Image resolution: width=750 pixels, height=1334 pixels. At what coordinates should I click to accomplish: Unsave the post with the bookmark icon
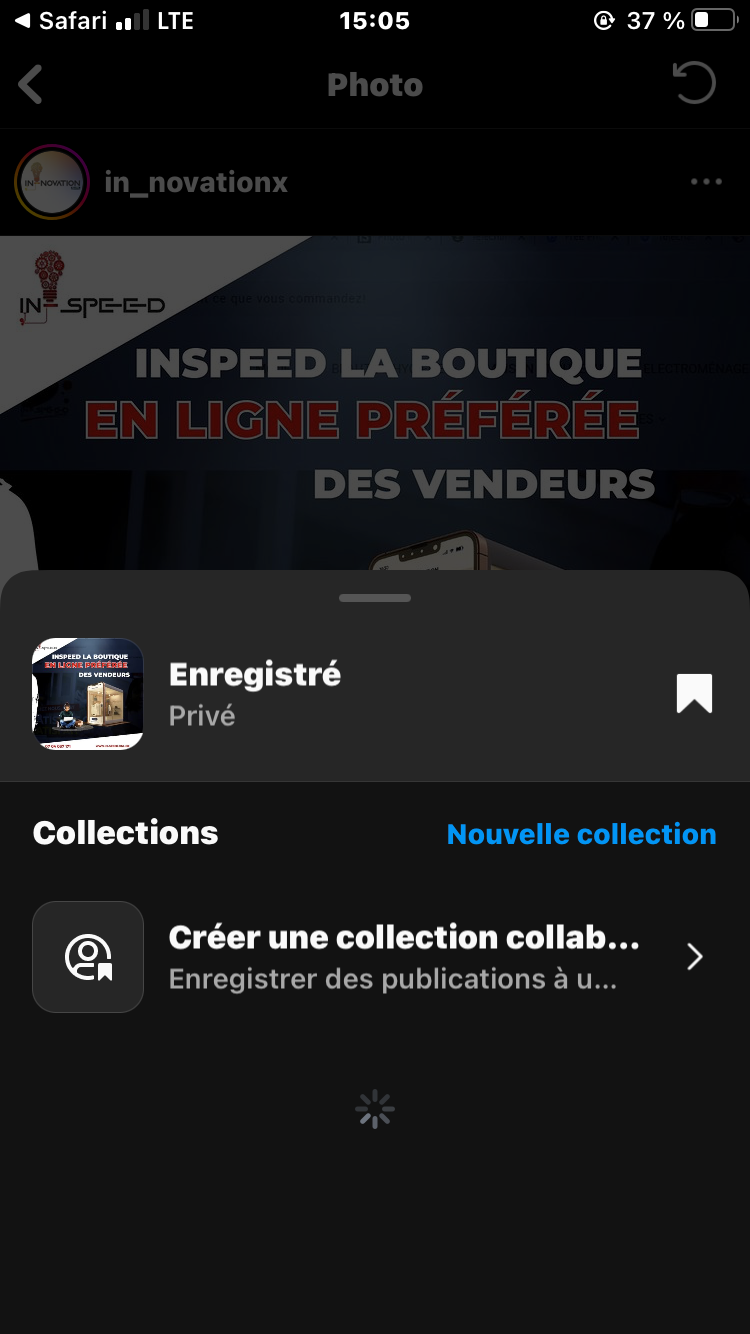coord(694,693)
